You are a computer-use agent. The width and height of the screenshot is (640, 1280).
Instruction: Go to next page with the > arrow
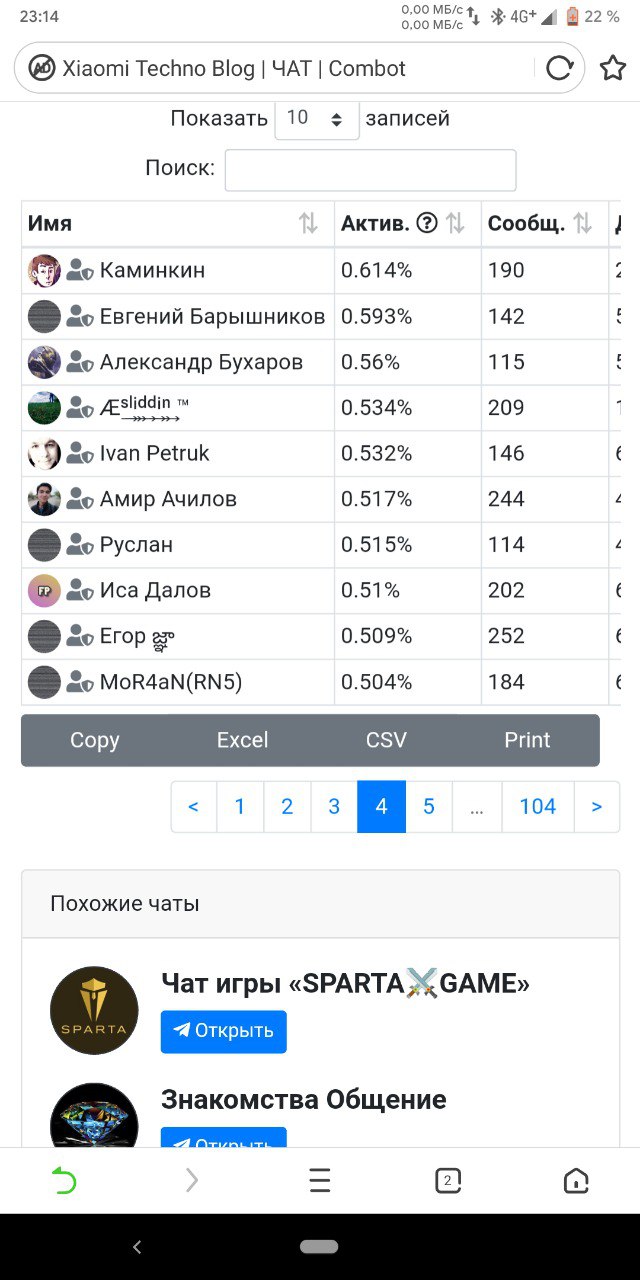pyautogui.click(x=597, y=807)
